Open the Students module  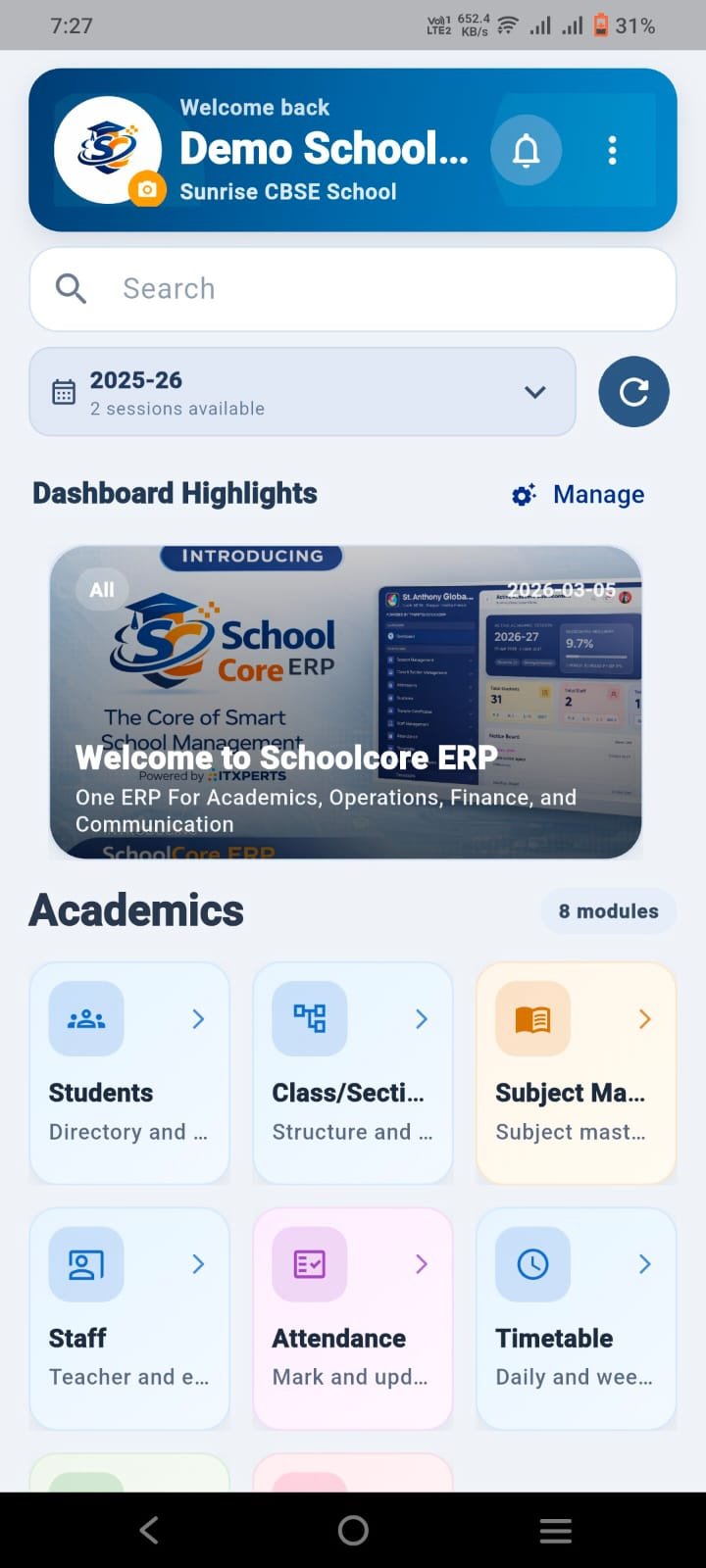129,1073
